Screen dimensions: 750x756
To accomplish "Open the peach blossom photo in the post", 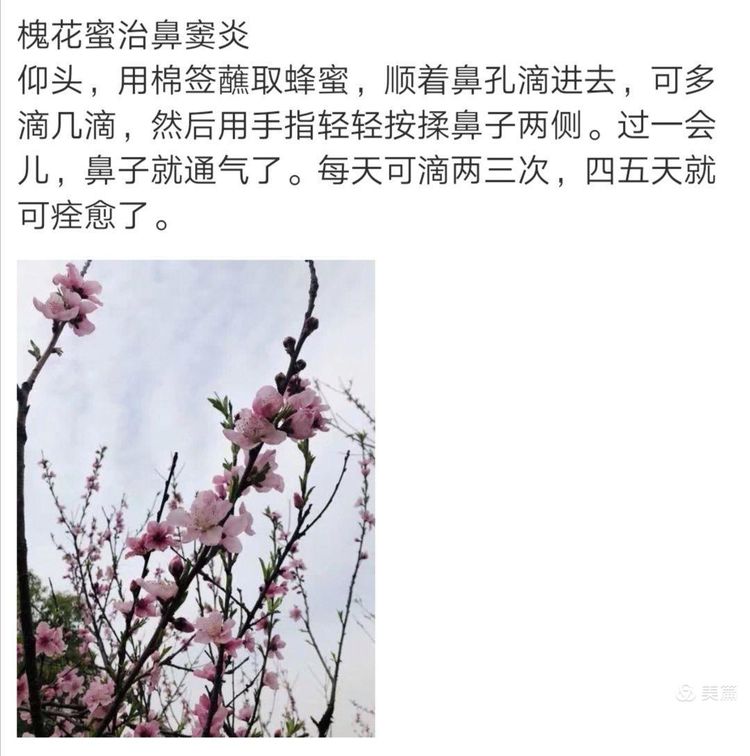I will [196, 498].
